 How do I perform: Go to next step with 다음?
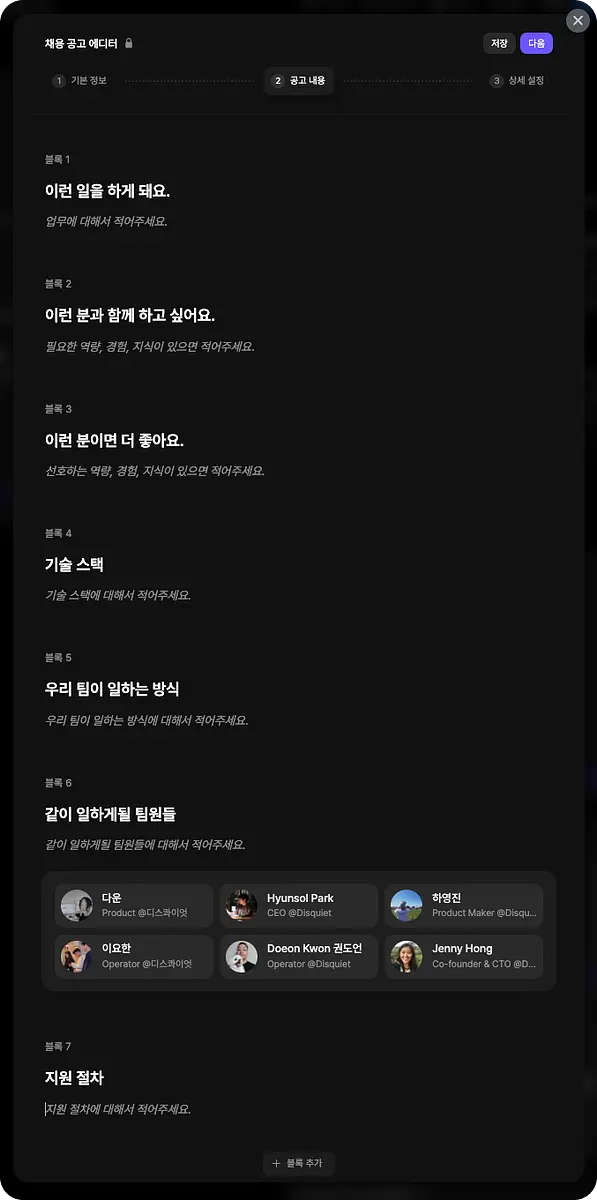536,43
